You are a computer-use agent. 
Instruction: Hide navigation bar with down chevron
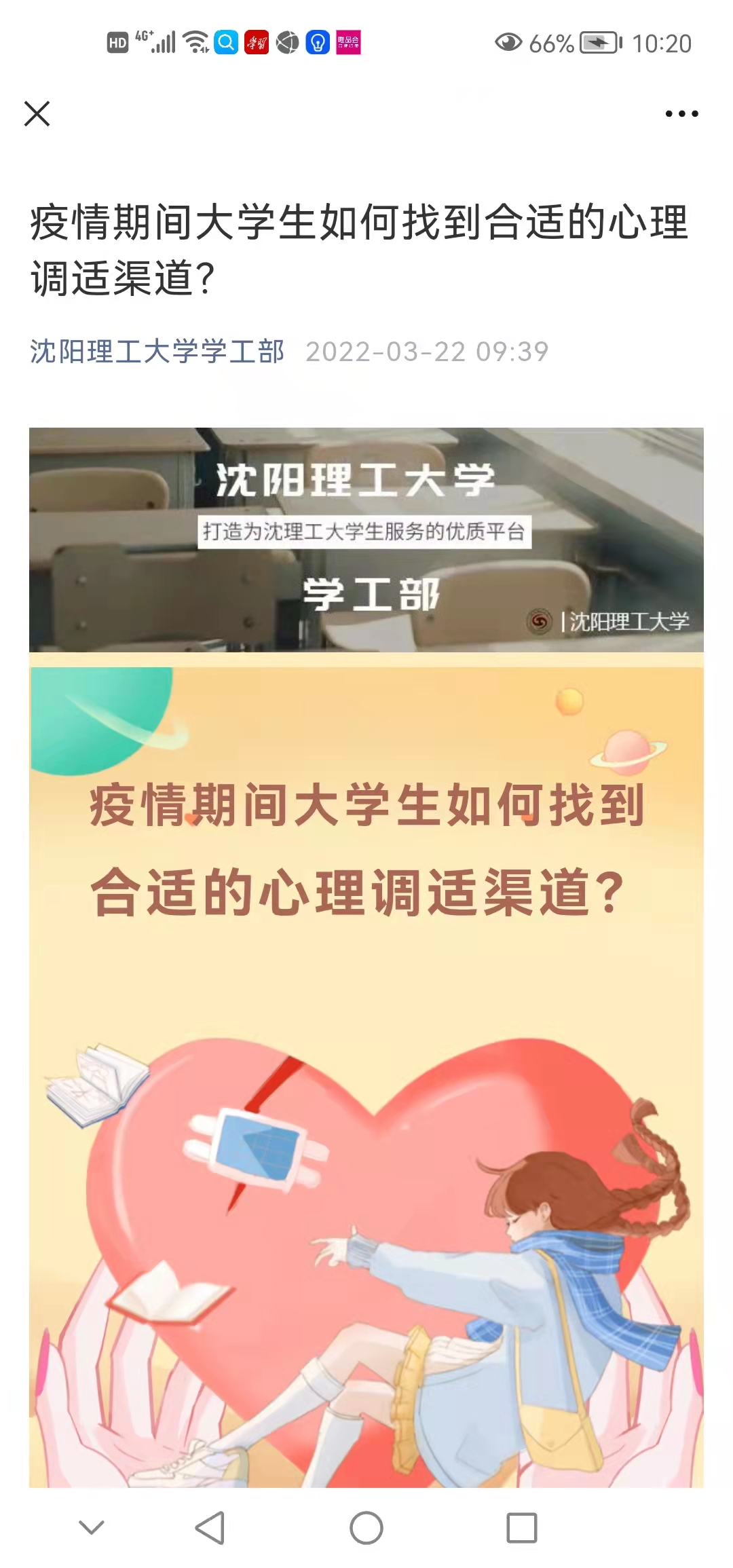92,1527
